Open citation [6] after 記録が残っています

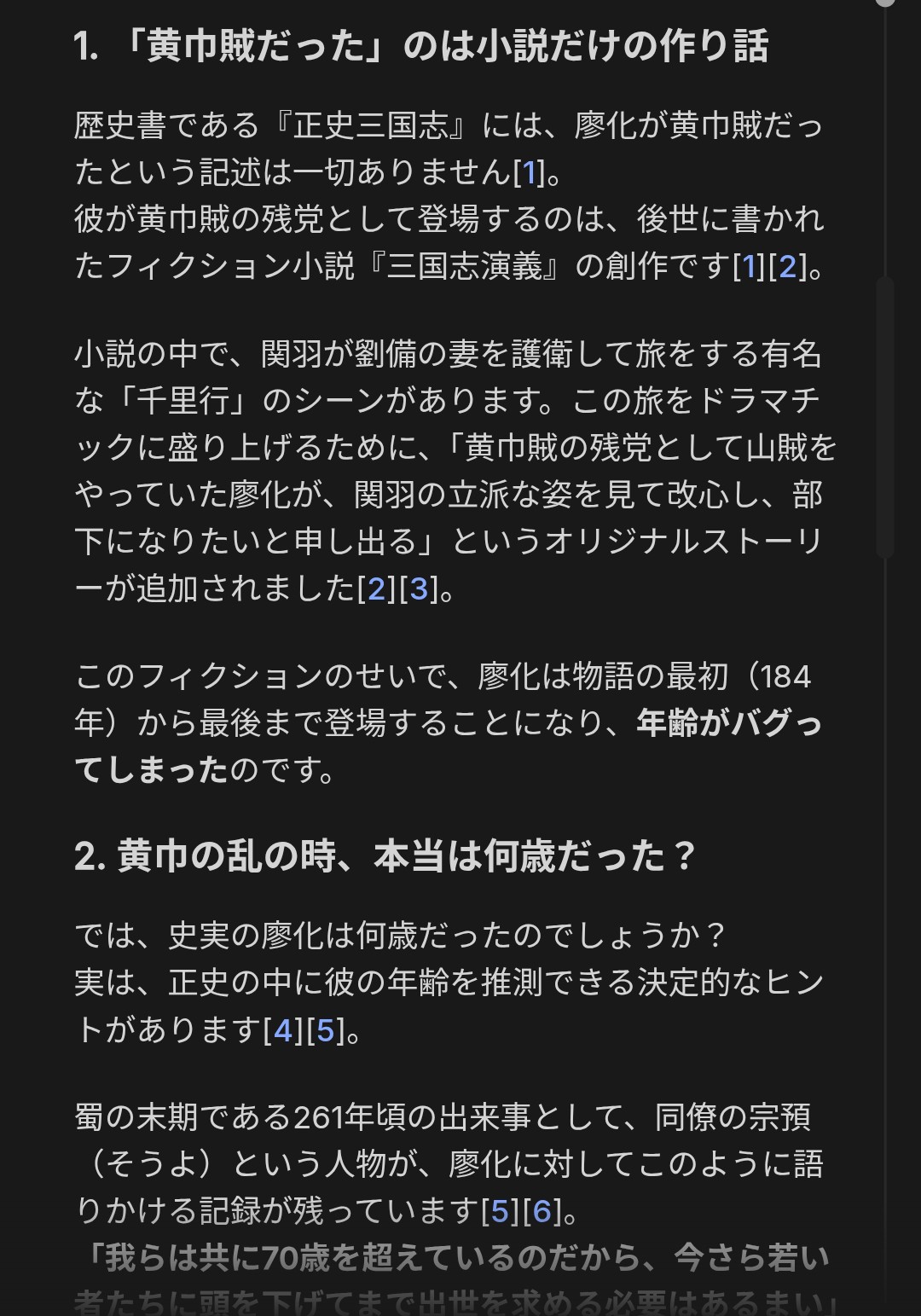click(541, 1210)
